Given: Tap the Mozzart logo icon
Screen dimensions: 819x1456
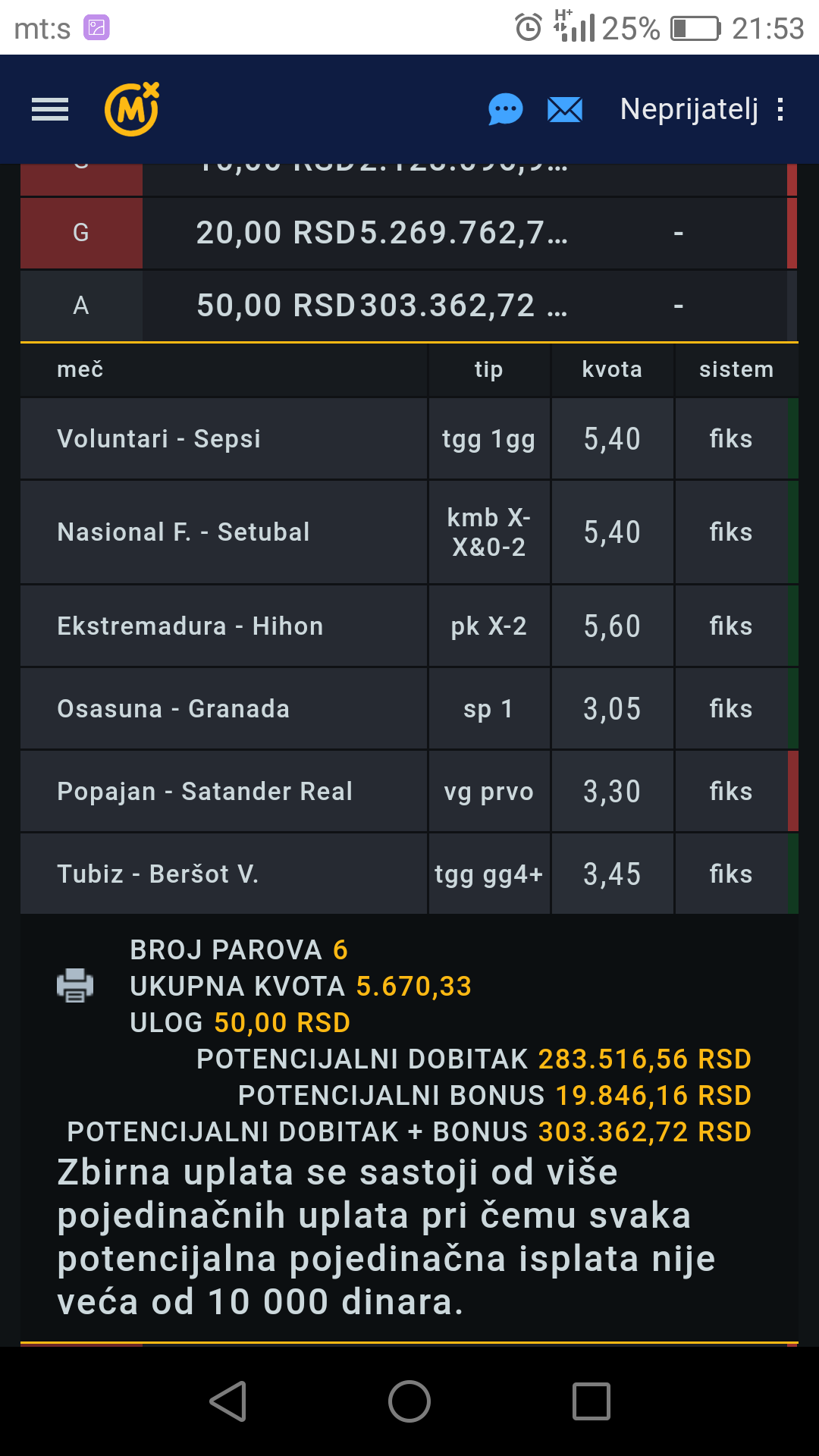Looking at the screenshot, I should tap(132, 110).
